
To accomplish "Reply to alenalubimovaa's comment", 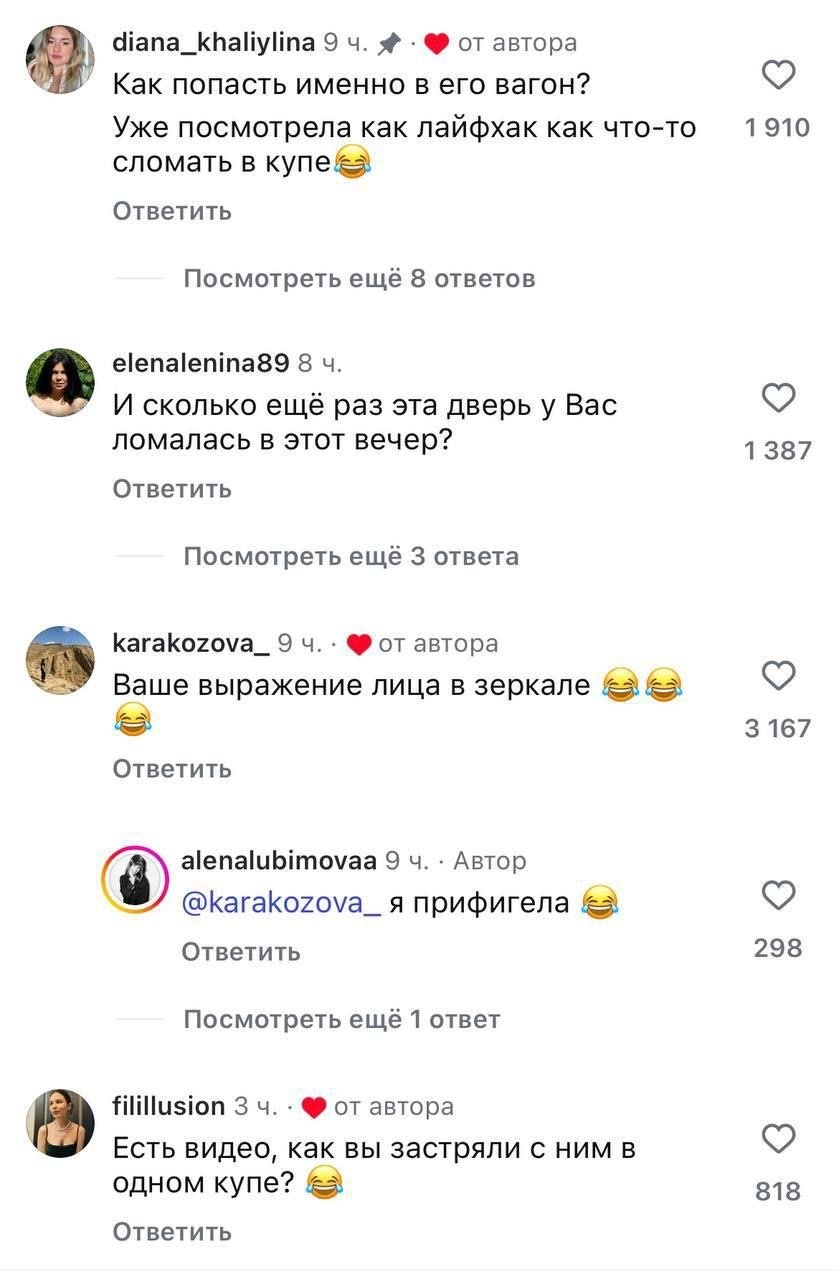I will click(x=241, y=952).
